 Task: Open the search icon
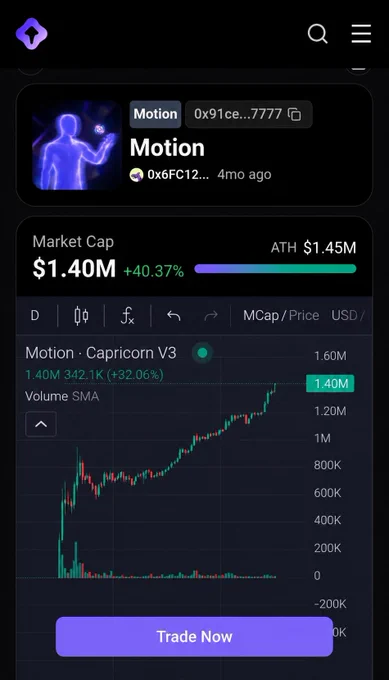pyautogui.click(x=317, y=33)
